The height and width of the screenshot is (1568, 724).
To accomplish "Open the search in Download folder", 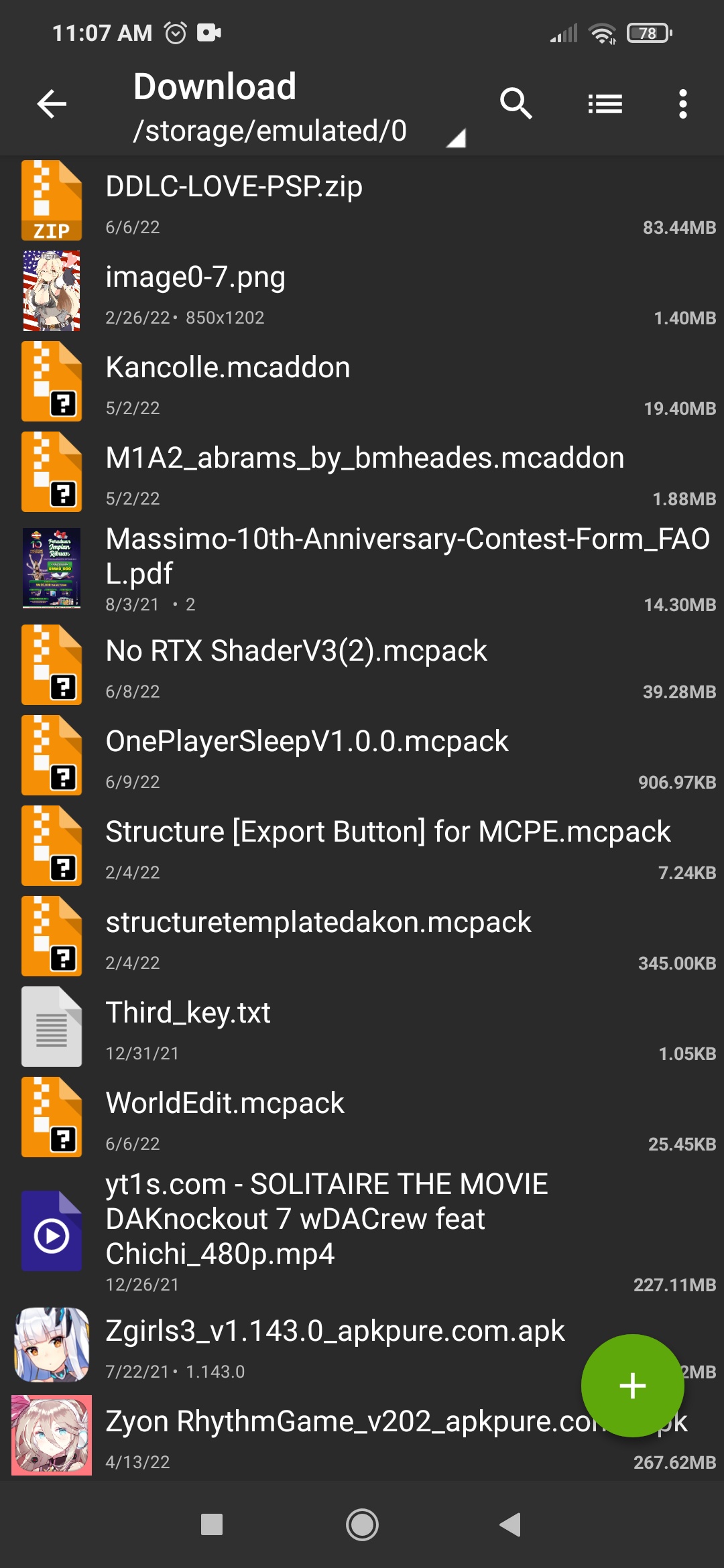I will 516,104.
